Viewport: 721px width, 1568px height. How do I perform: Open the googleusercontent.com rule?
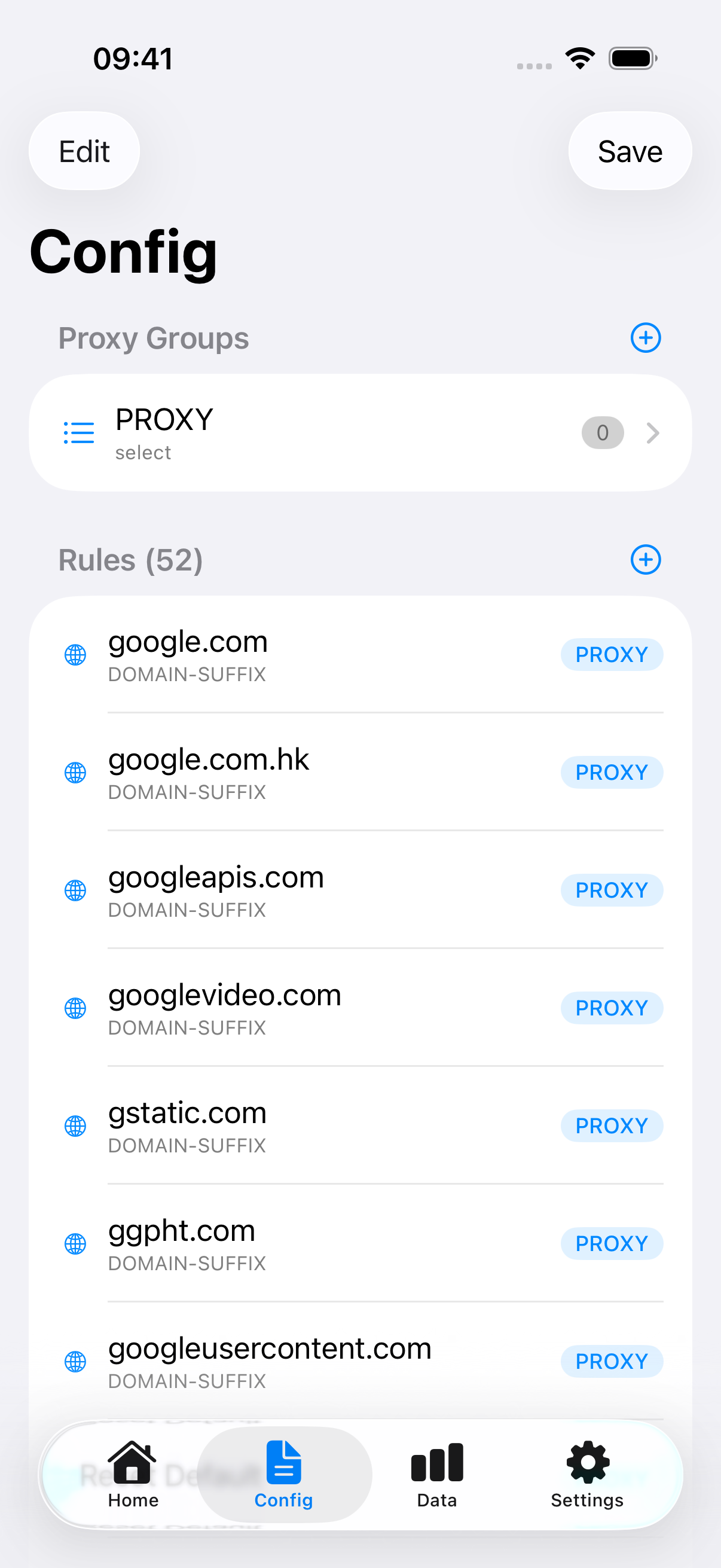coord(360,1362)
